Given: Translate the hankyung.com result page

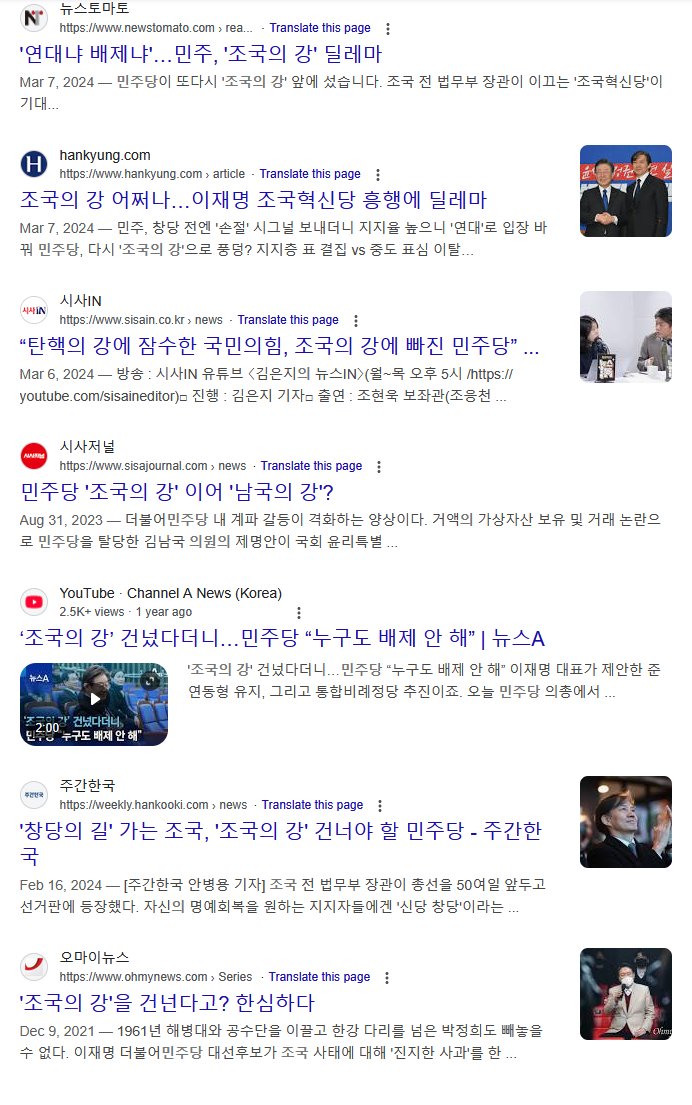Looking at the screenshot, I should (x=309, y=174).
